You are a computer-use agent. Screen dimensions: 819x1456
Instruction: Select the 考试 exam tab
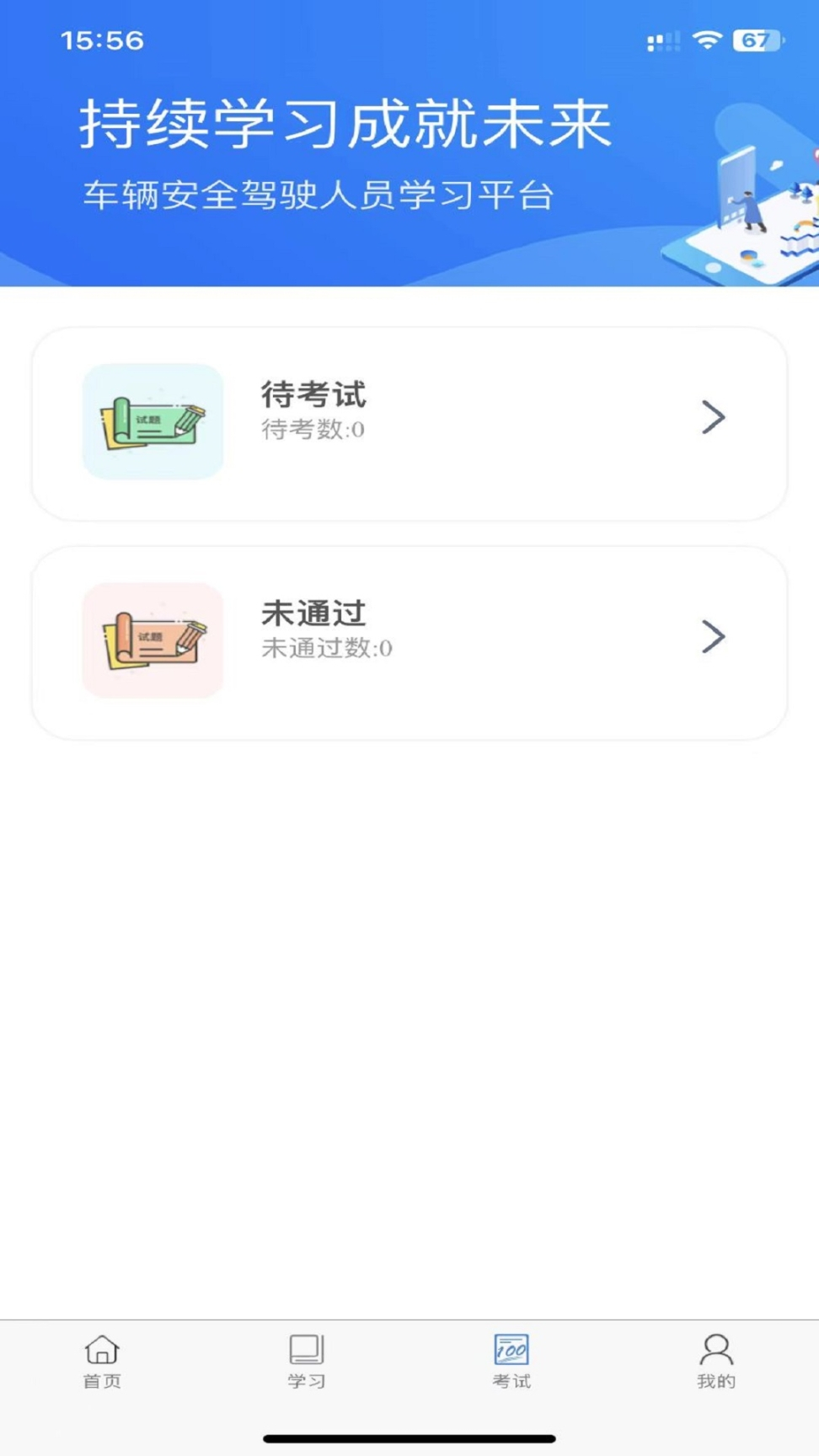click(511, 1361)
